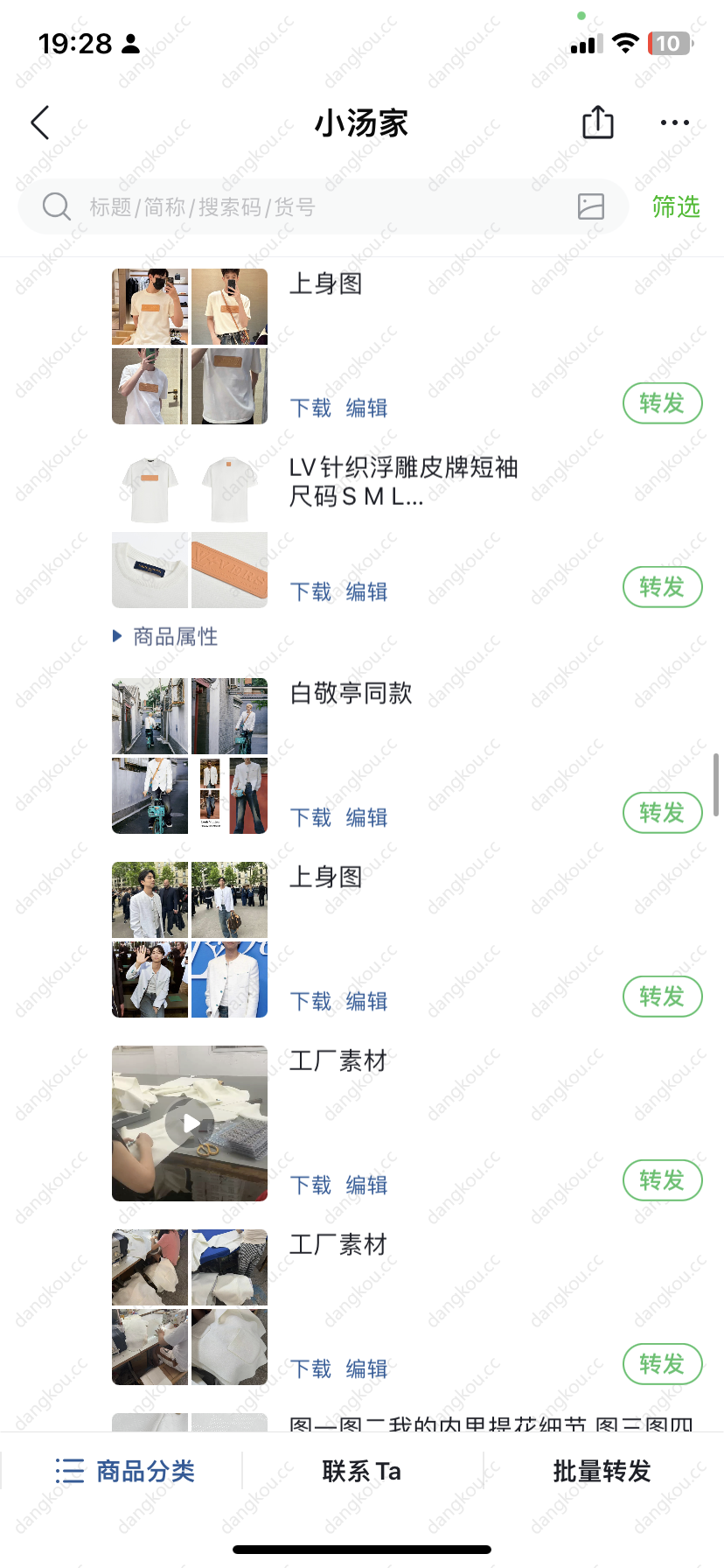The width and height of the screenshot is (724, 1568).
Task: Start 批量转发 batch forwarding
Action: click(x=602, y=1472)
